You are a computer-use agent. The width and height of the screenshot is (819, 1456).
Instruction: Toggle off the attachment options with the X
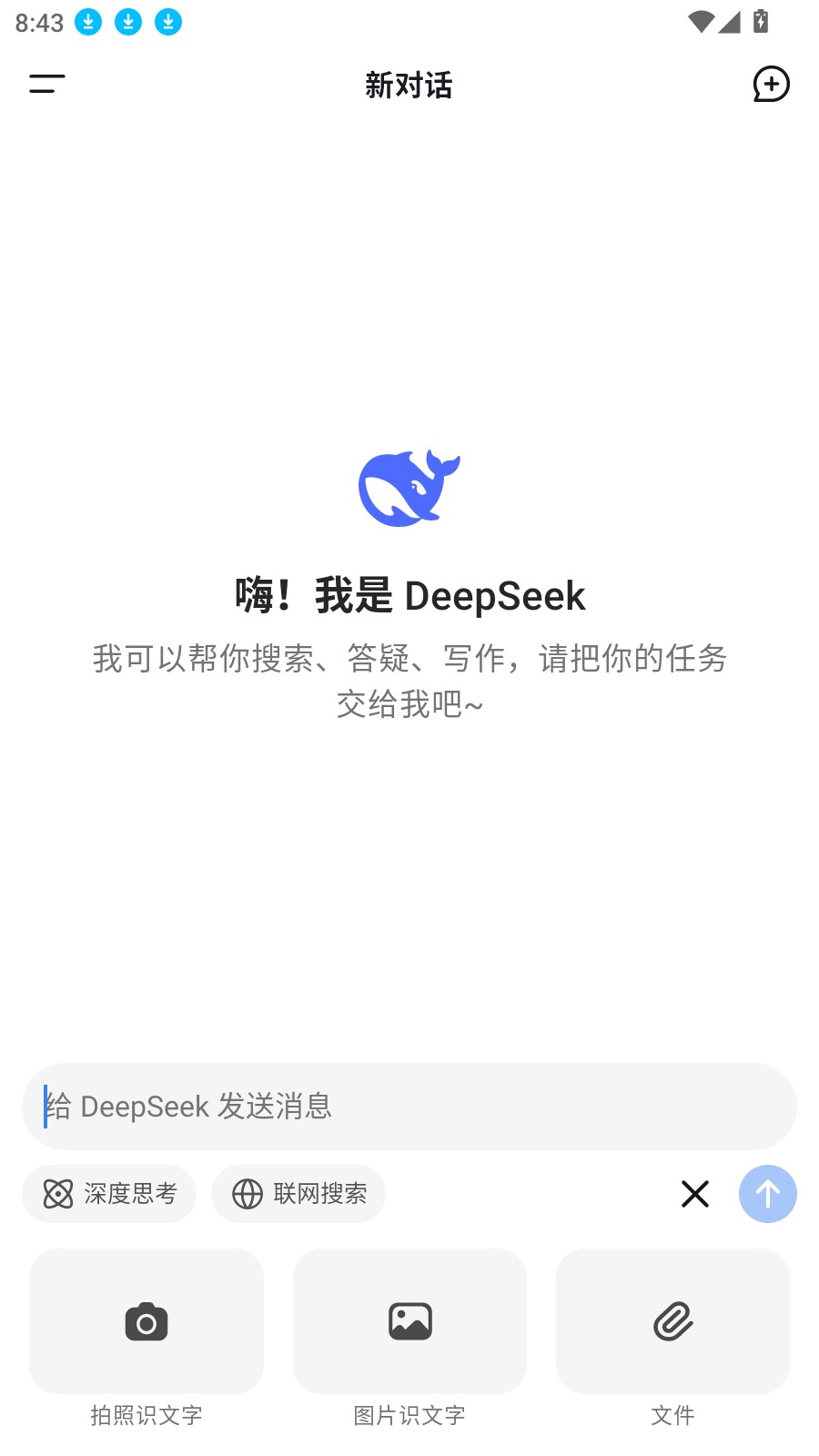tap(694, 1194)
